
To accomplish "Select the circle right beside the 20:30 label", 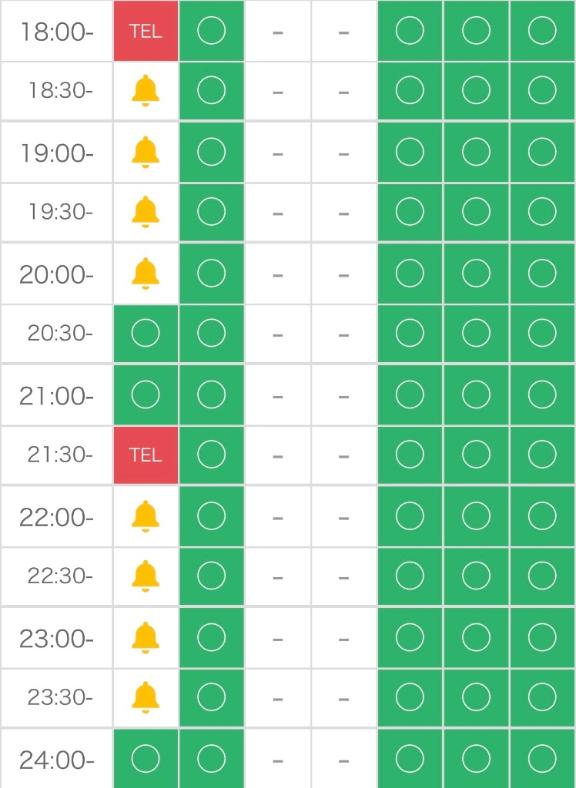I will coord(146,333).
